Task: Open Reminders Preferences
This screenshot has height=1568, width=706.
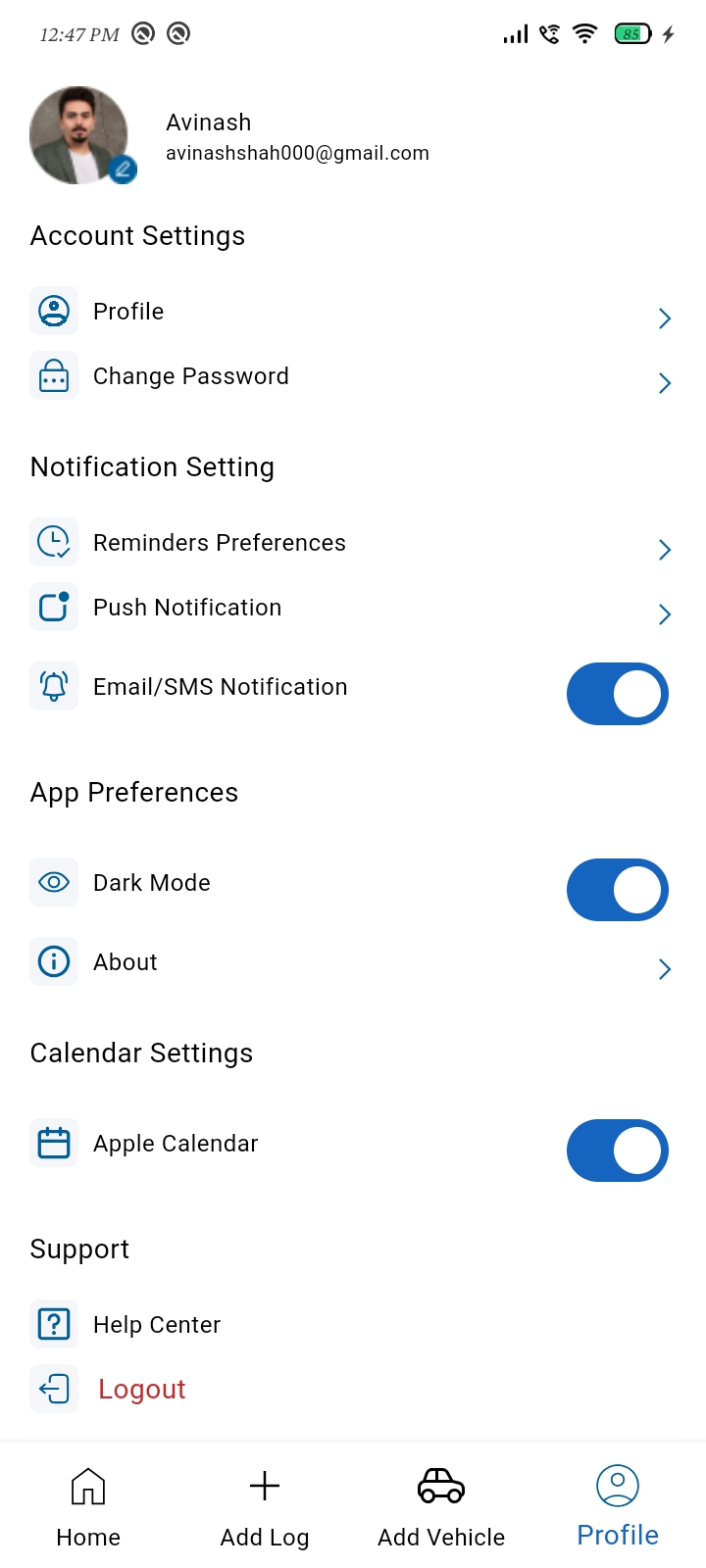Action: pyautogui.click(x=353, y=543)
